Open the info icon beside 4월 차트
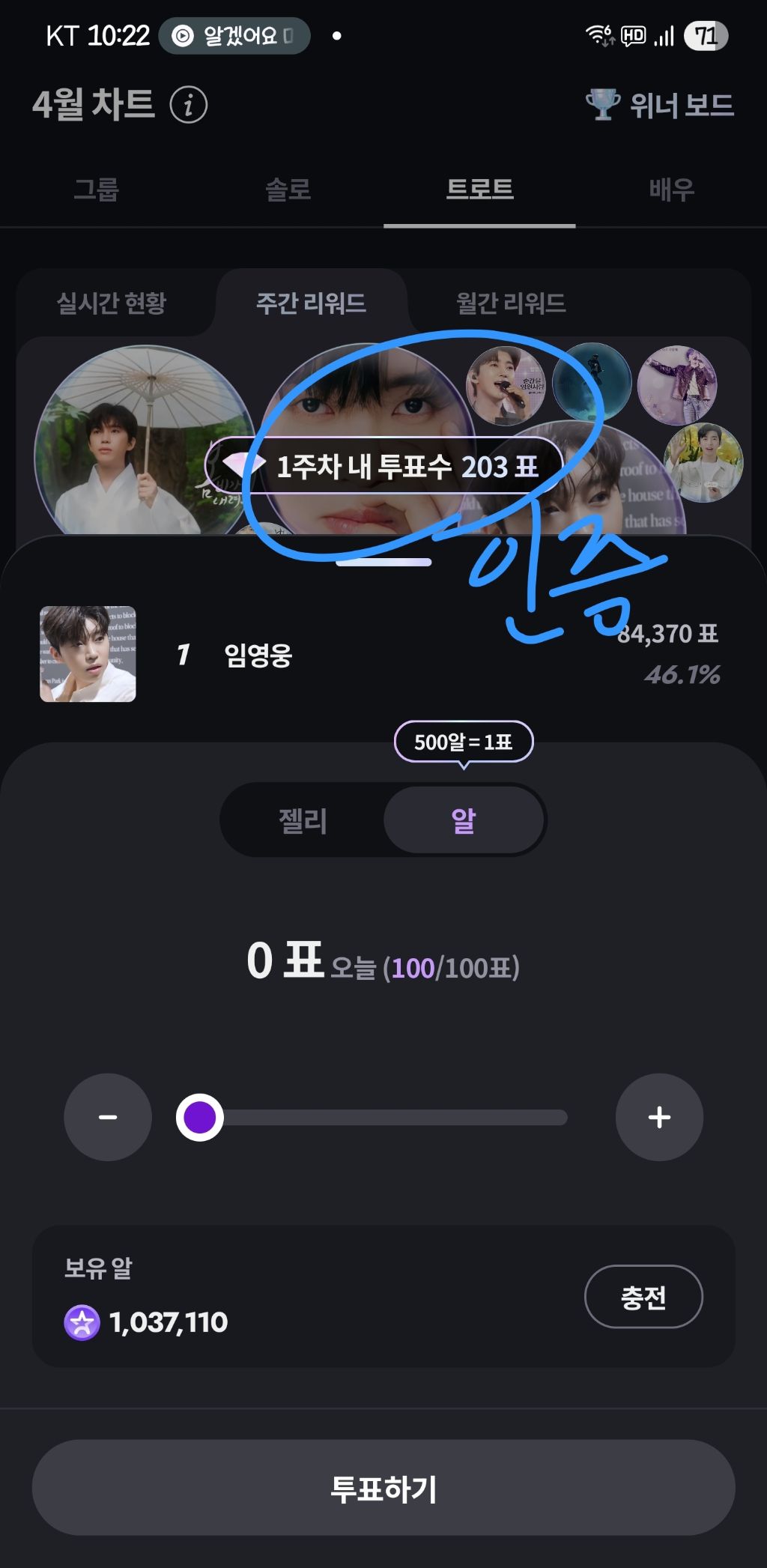This screenshot has height=1568, width=767. 188,105
